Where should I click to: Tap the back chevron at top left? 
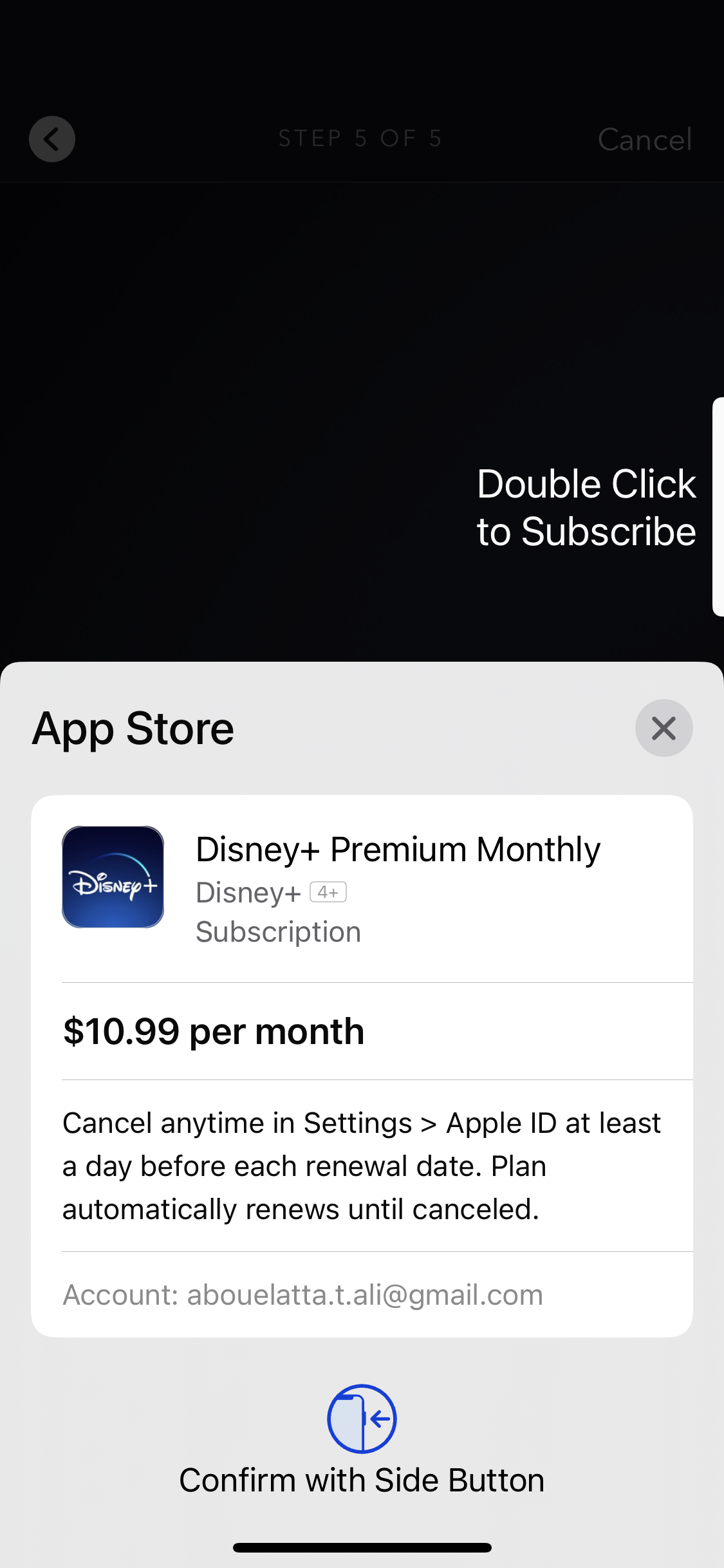(x=51, y=138)
